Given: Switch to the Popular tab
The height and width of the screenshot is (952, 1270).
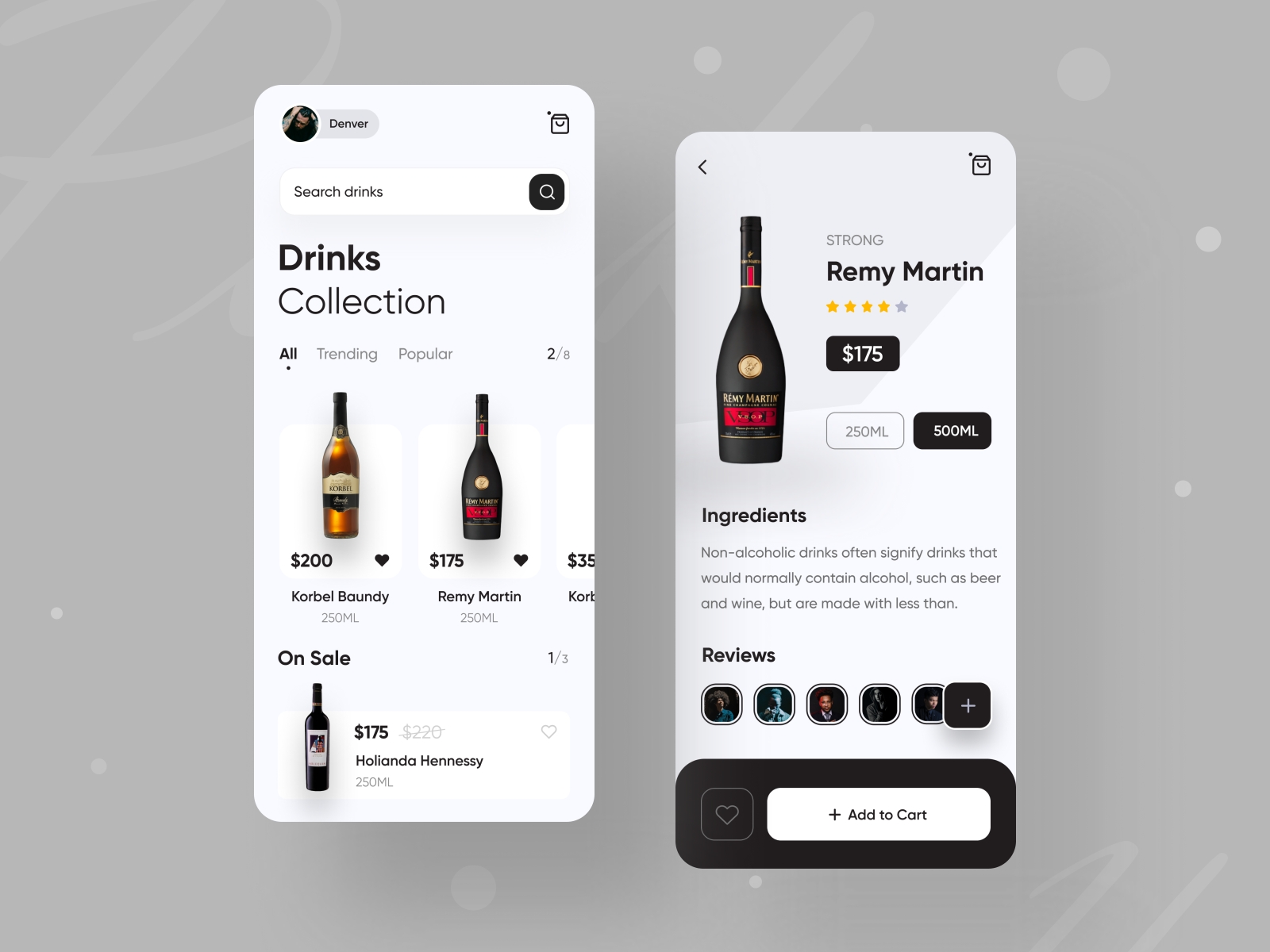Looking at the screenshot, I should [x=425, y=354].
